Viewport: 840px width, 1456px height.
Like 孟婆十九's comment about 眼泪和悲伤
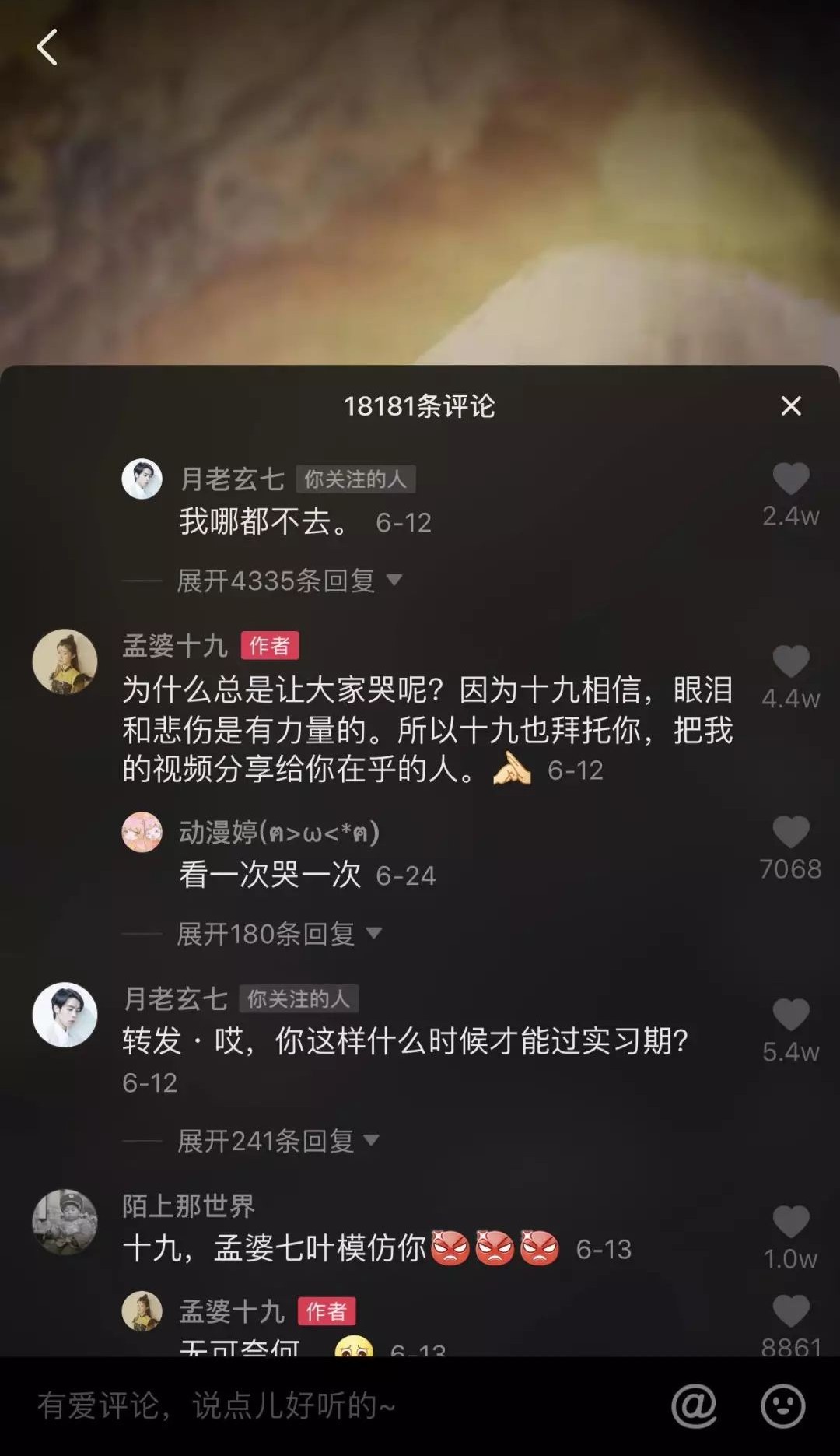click(790, 662)
